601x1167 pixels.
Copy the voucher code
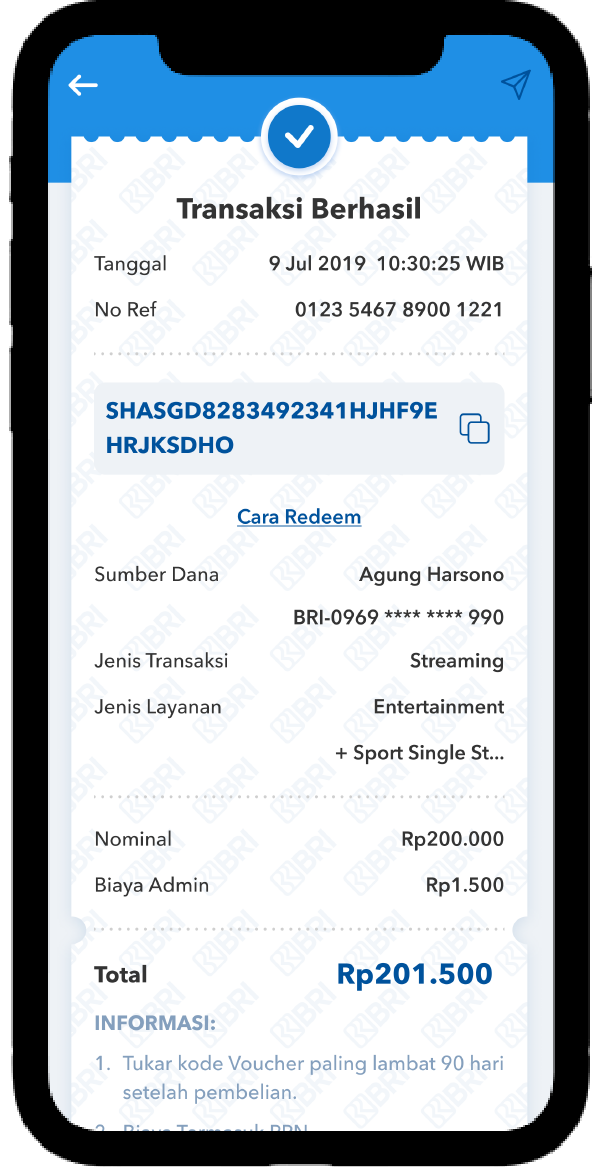[x=474, y=428]
